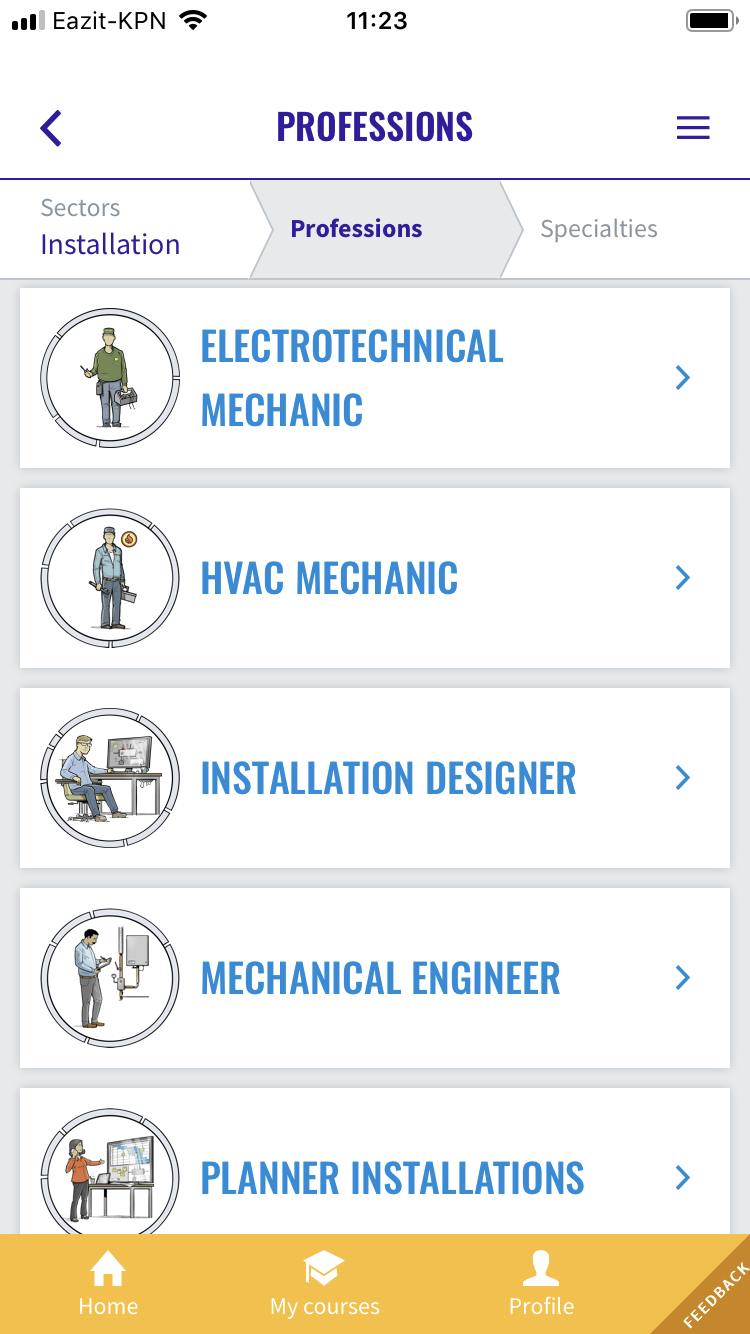Go to the Home tab
Screen dimensions: 750x1334
pyautogui.click(x=108, y=1286)
